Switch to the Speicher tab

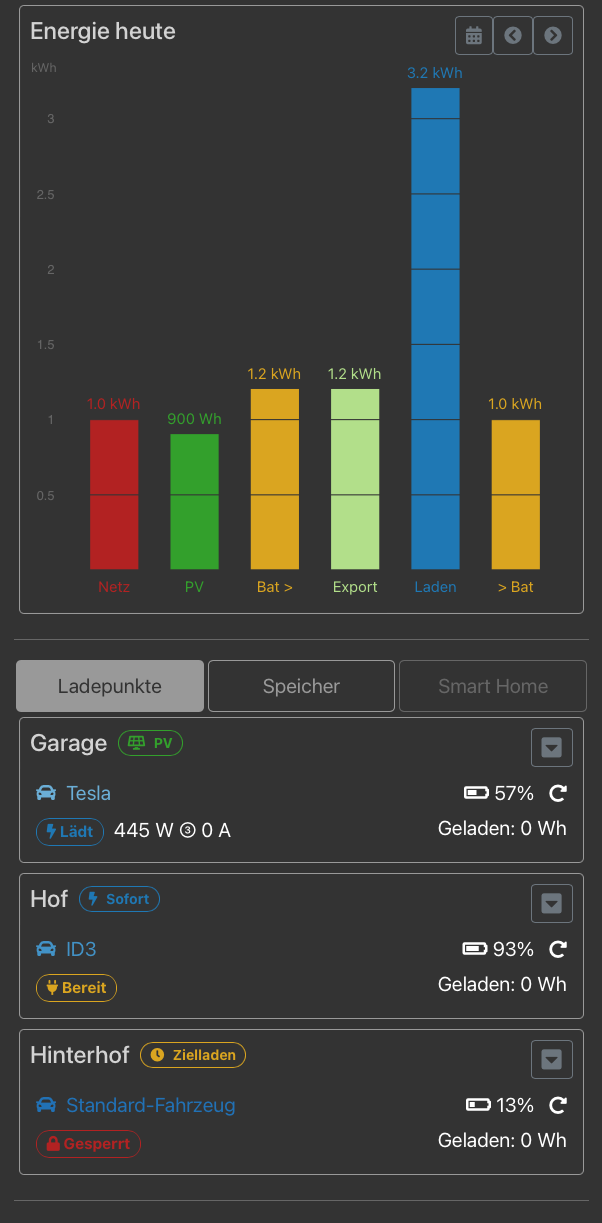301,686
